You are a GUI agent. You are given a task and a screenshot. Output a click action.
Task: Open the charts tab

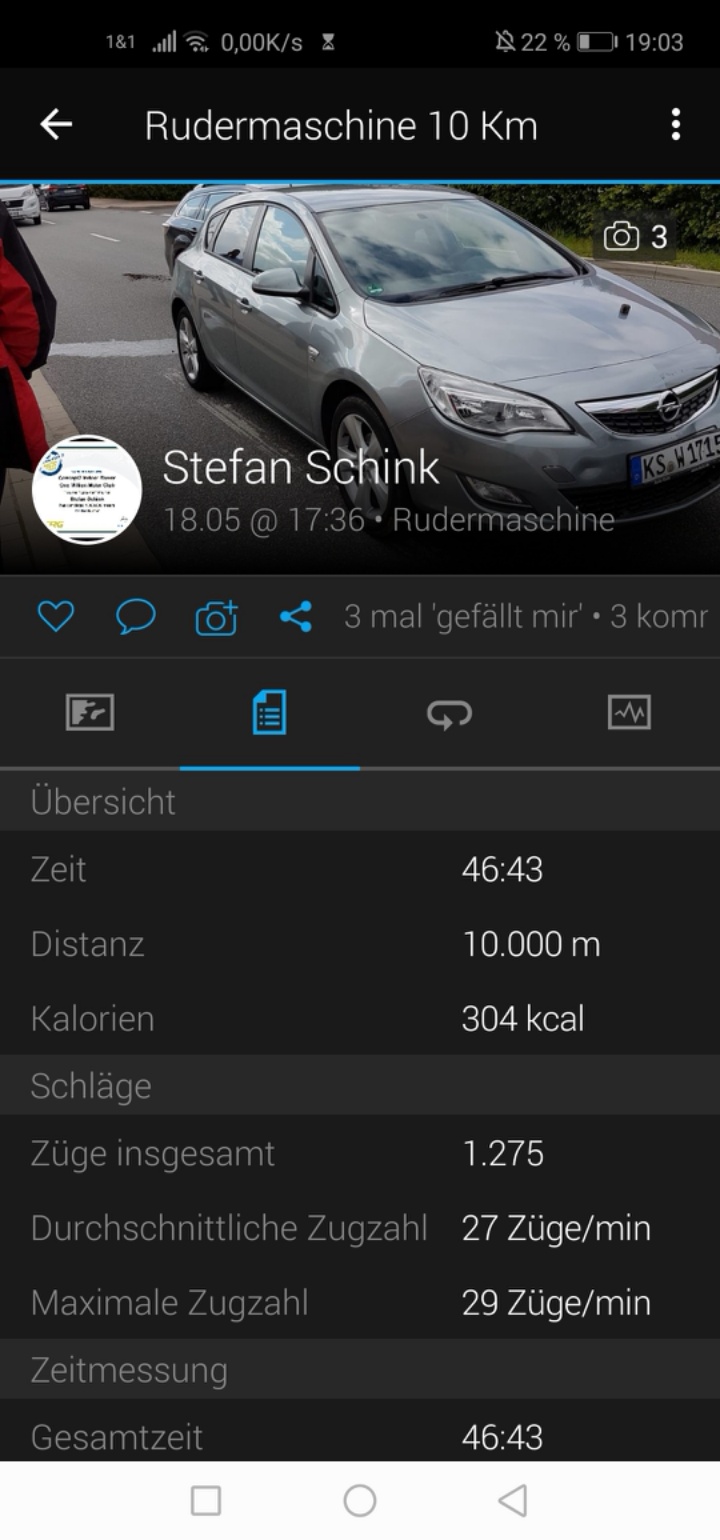(629, 713)
